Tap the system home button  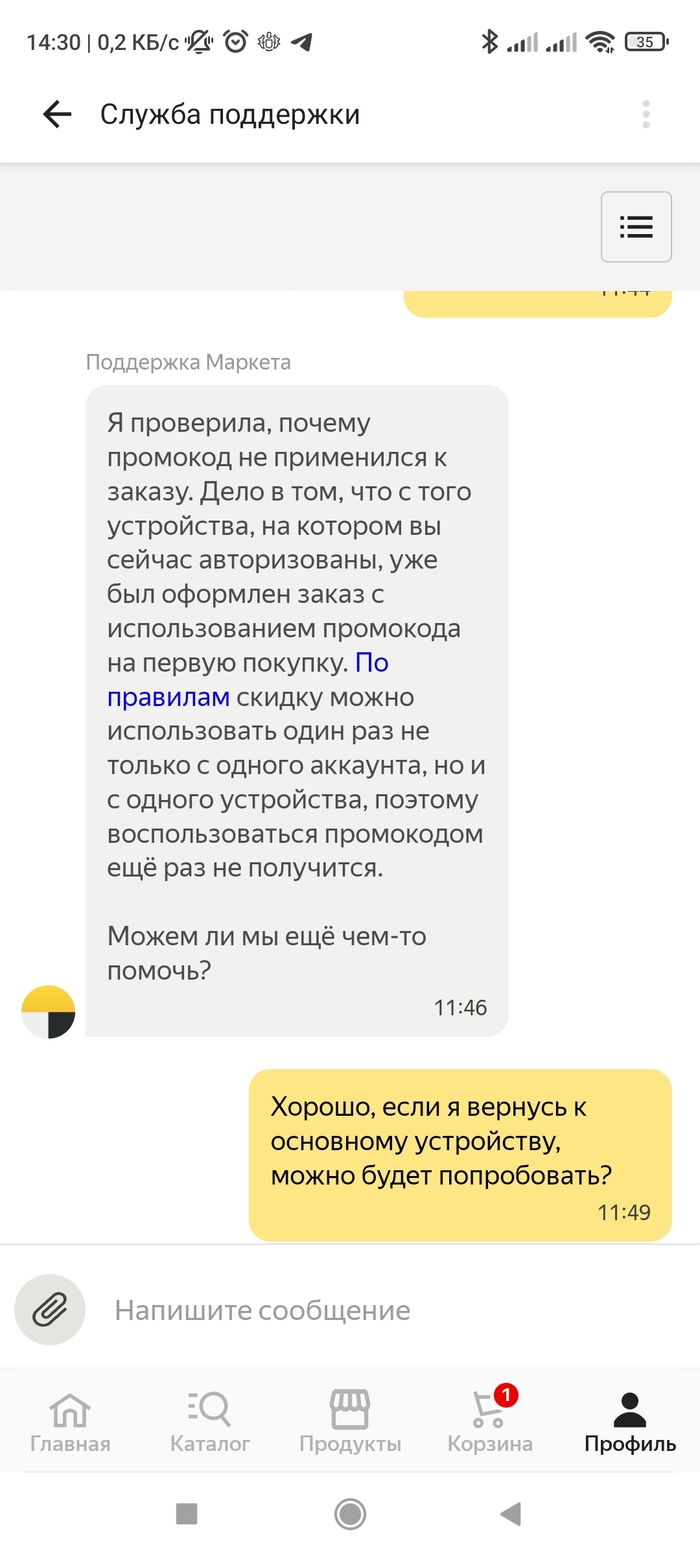coord(350,1514)
